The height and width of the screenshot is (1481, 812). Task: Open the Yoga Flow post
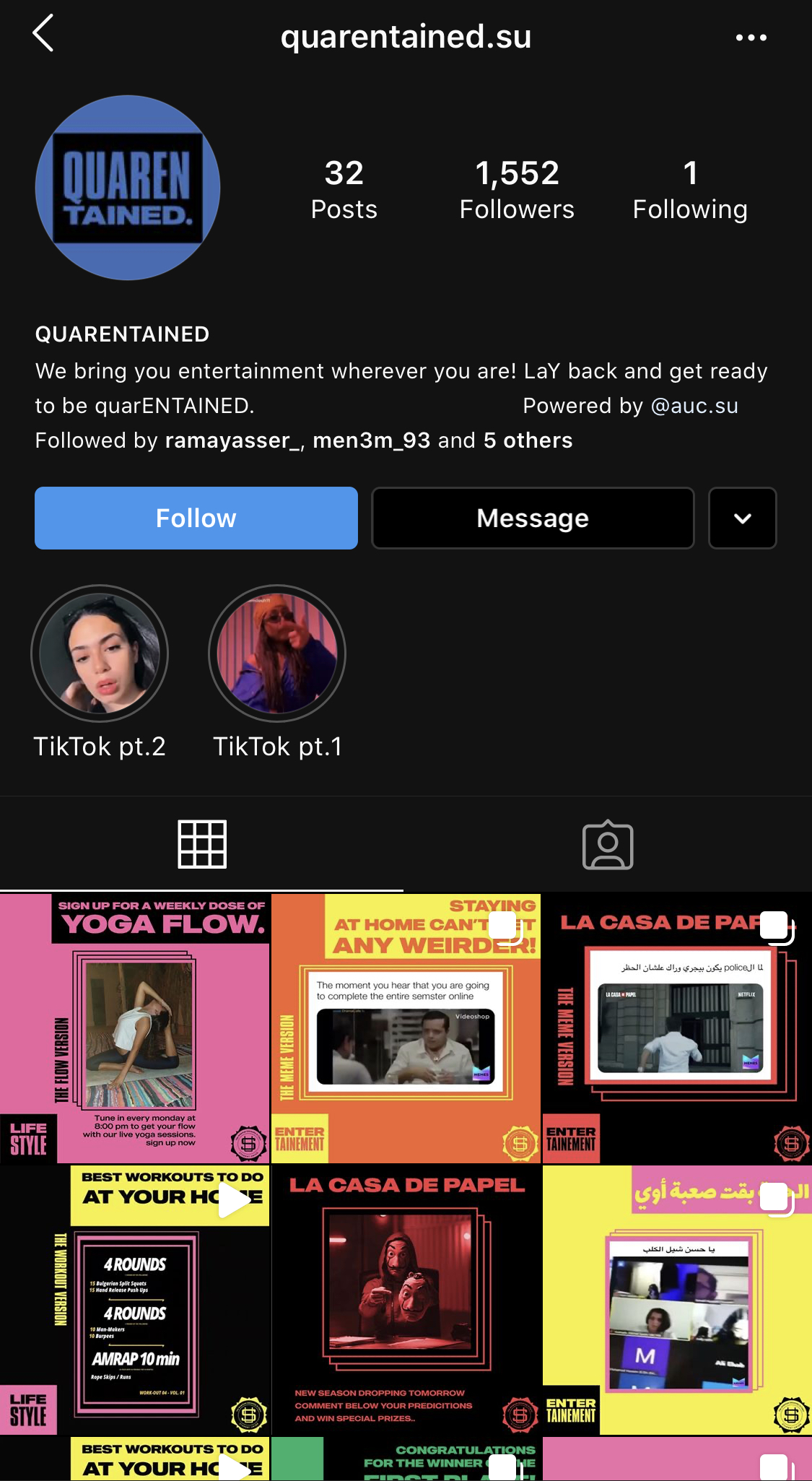[135, 1028]
